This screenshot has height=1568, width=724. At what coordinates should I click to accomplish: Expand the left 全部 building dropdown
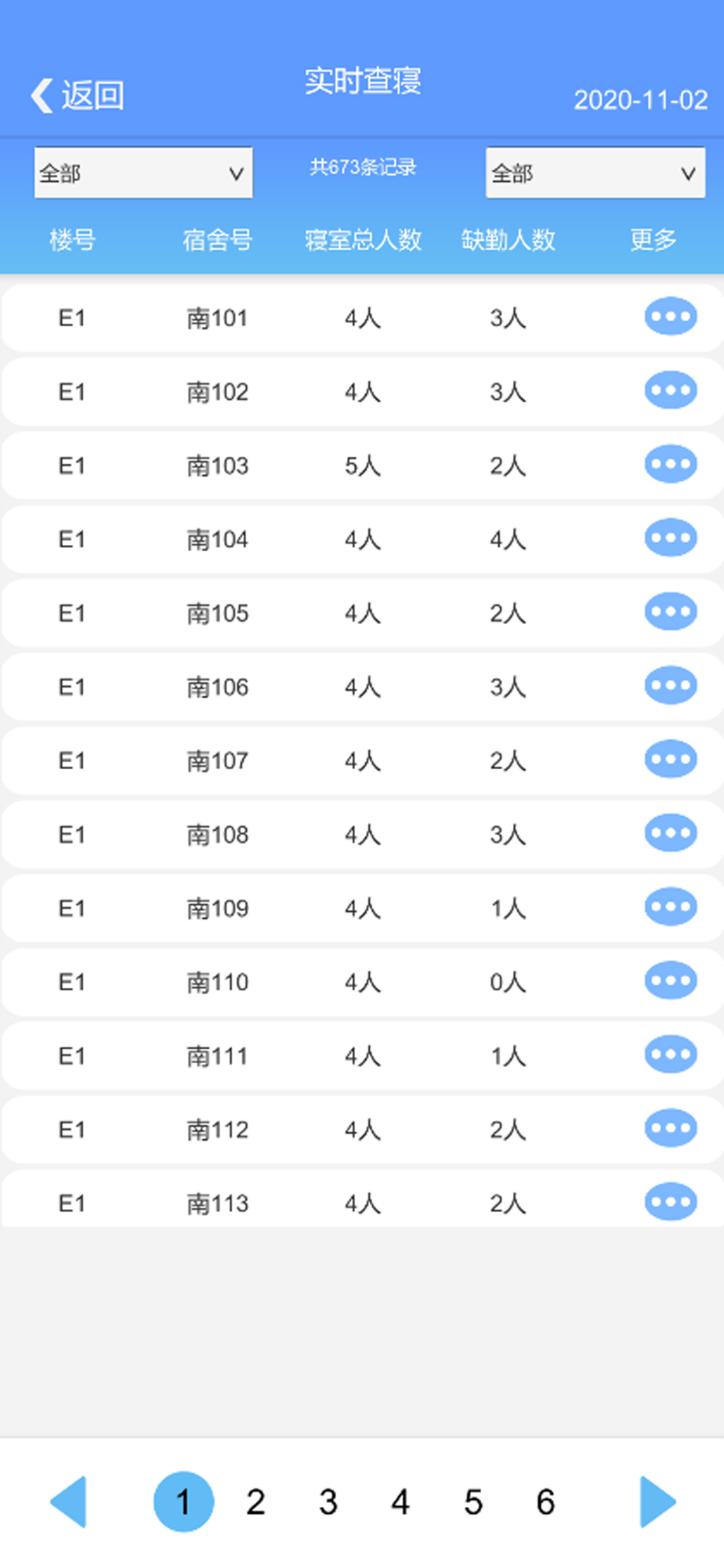click(x=143, y=172)
